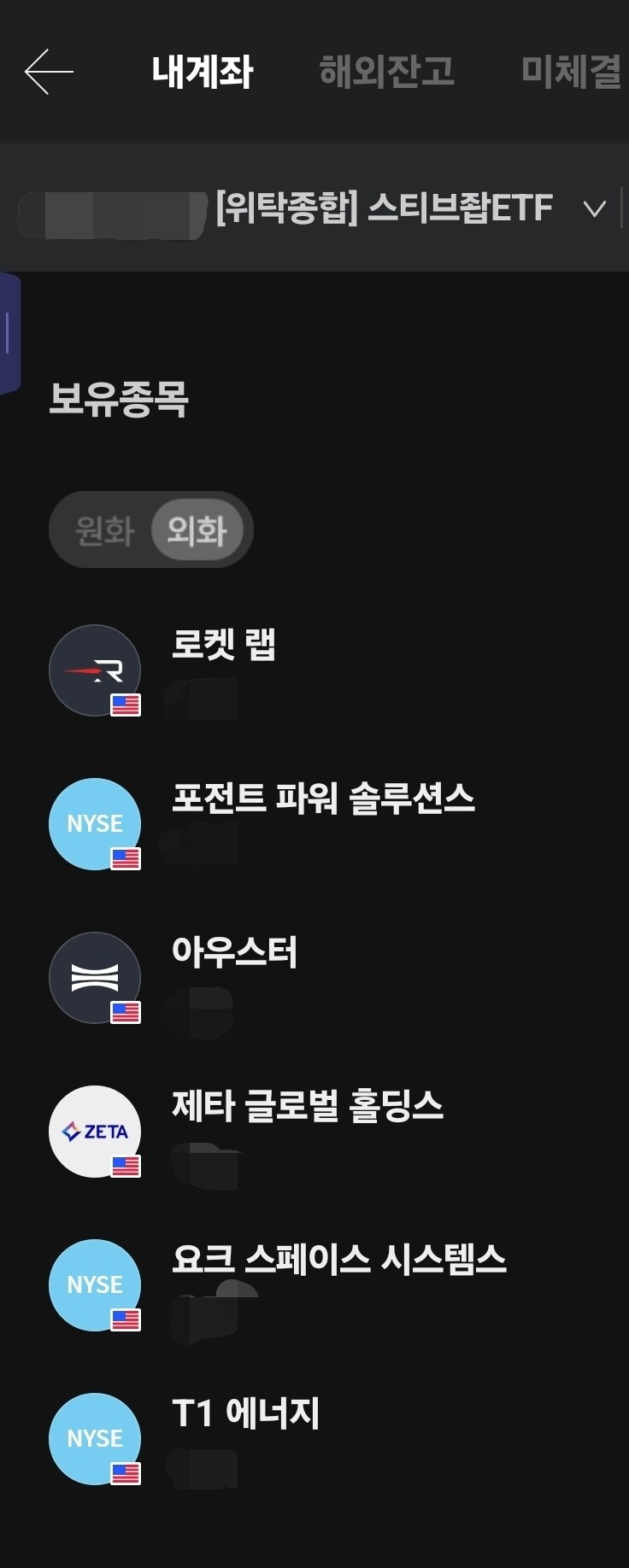Open 제타 글로벌 홀딩스 row
The width and height of the screenshot is (629, 1568).
click(314, 1132)
